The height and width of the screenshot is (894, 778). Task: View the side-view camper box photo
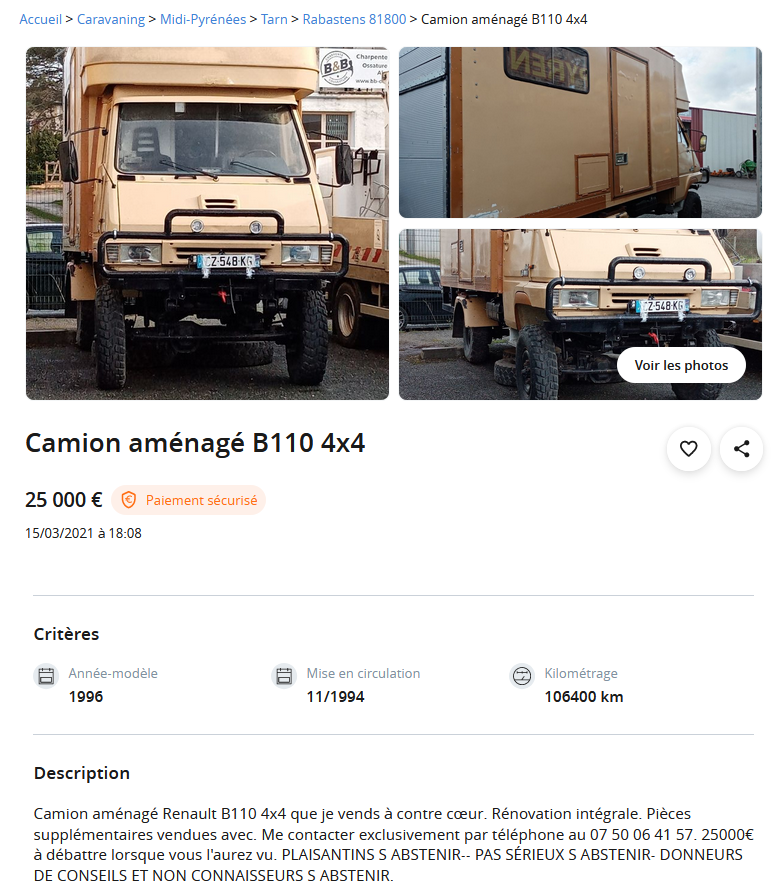580,132
